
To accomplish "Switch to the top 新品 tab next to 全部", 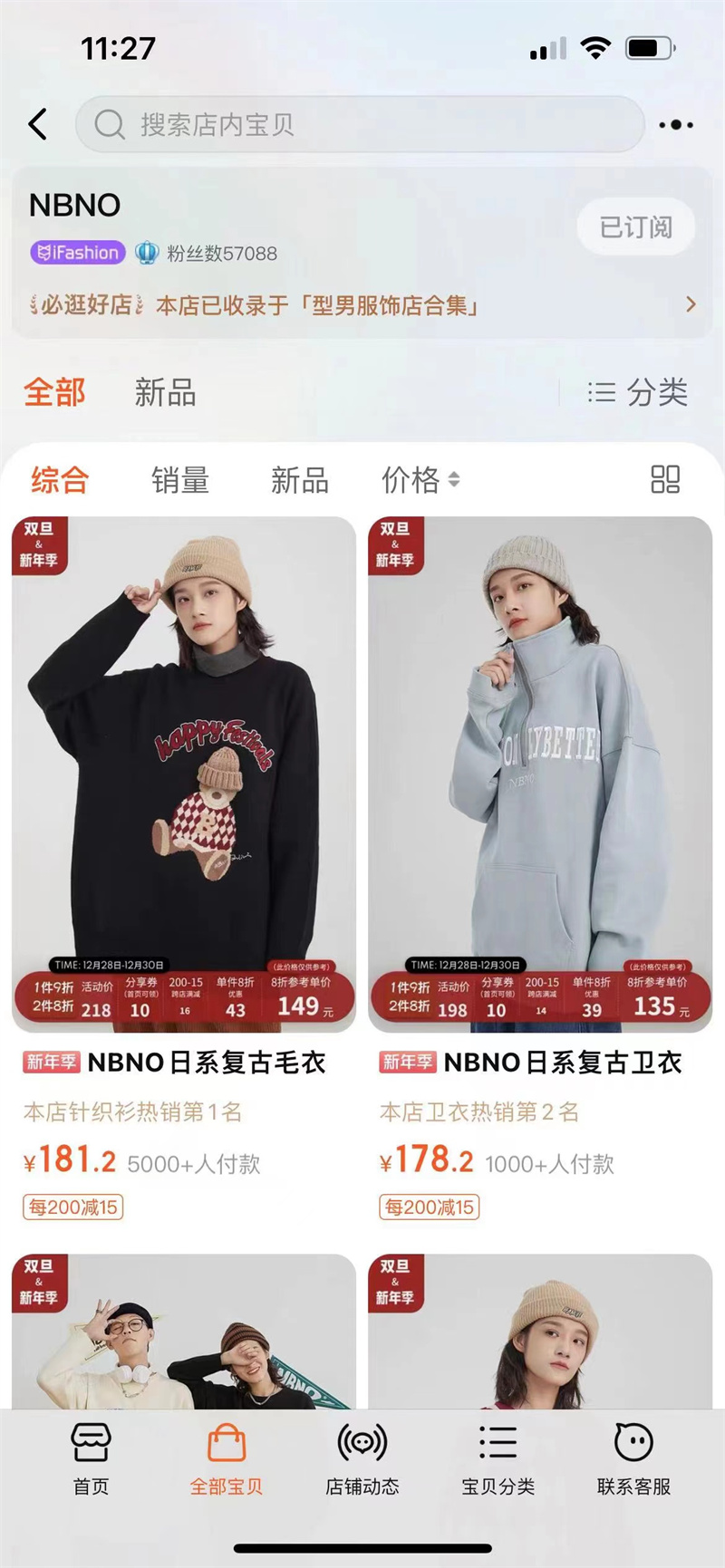I will 165,393.
